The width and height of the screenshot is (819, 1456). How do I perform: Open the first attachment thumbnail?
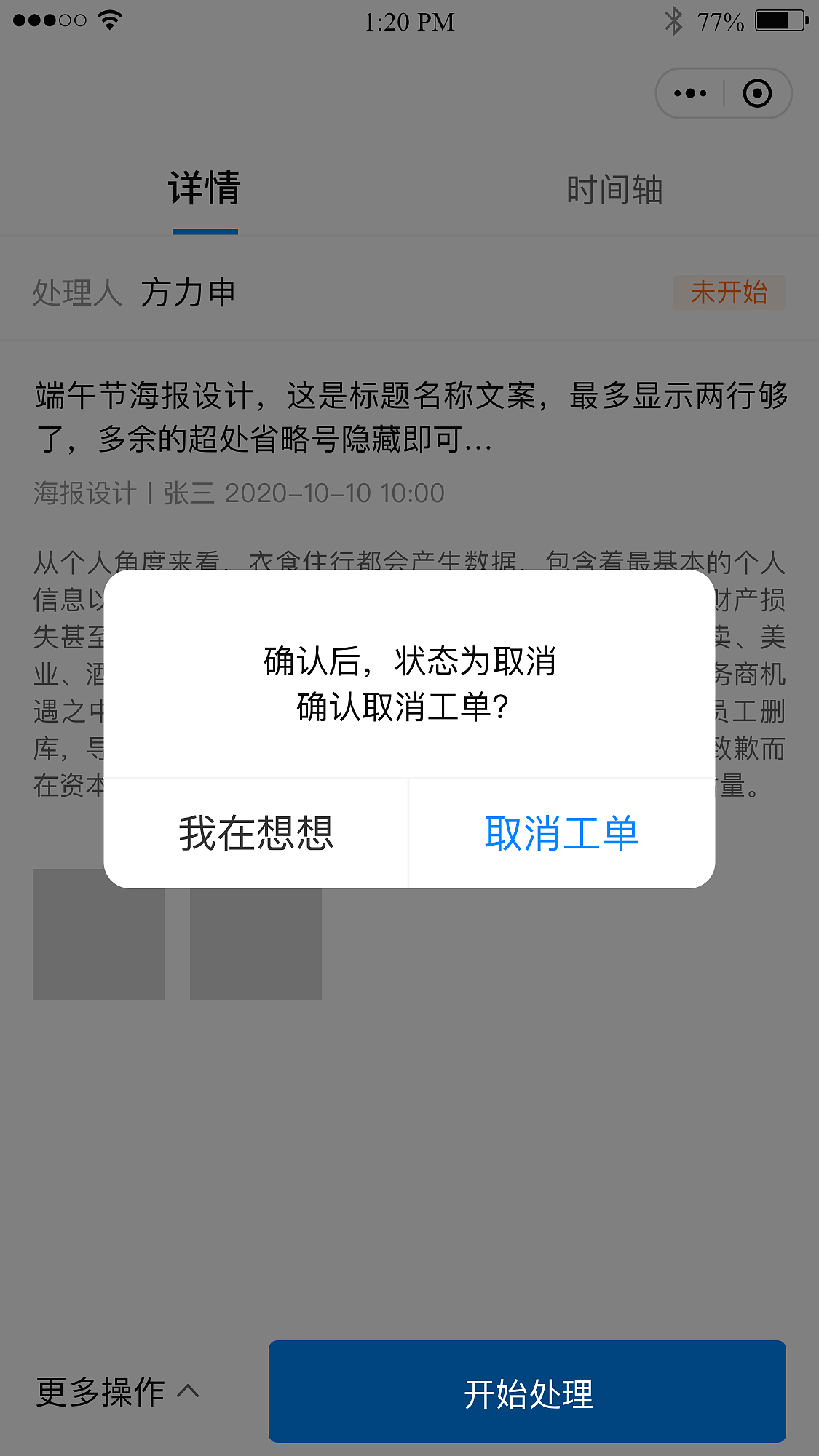pyautogui.click(x=98, y=934)
